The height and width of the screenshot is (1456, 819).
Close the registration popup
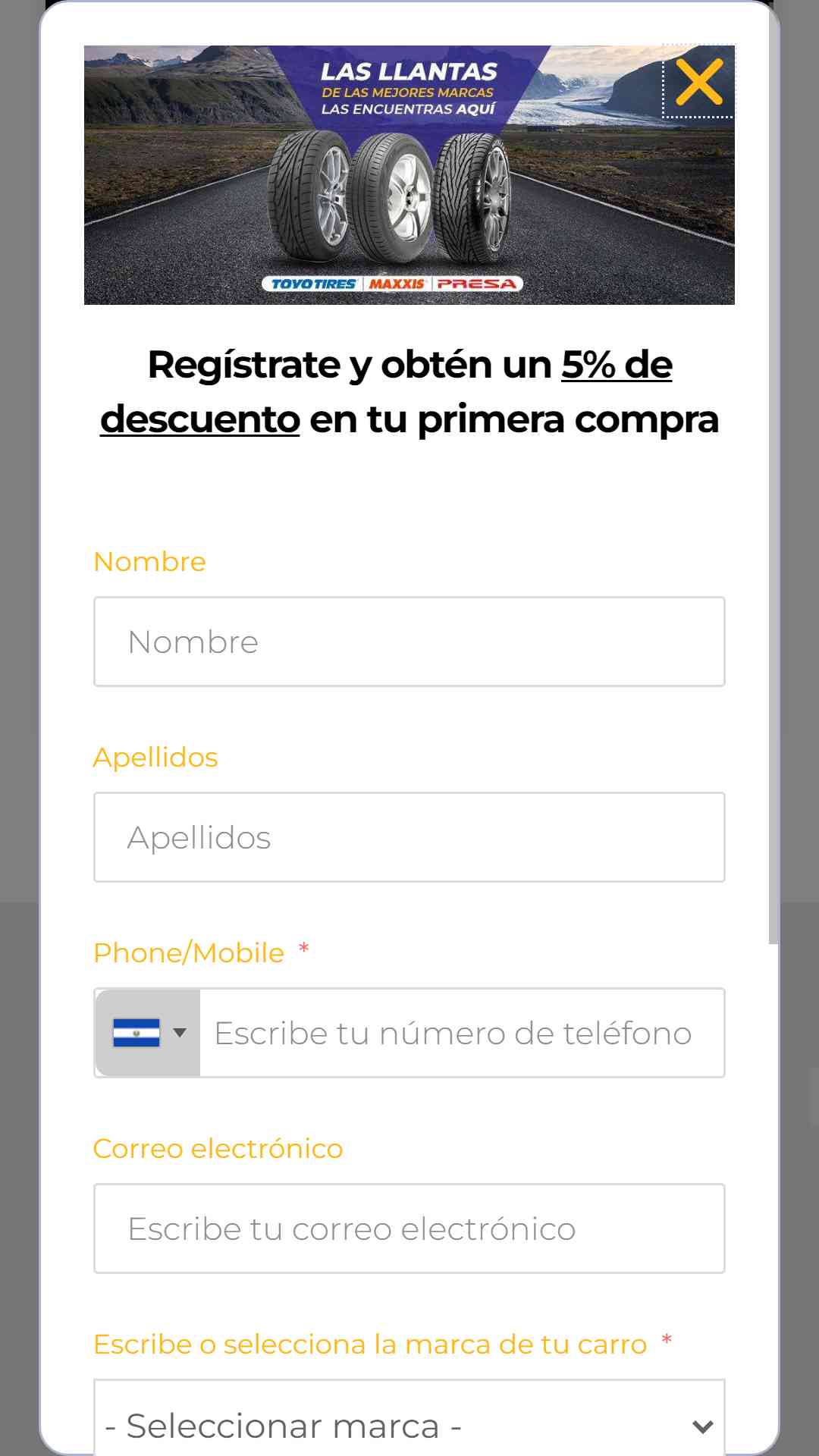coord(698,82)
